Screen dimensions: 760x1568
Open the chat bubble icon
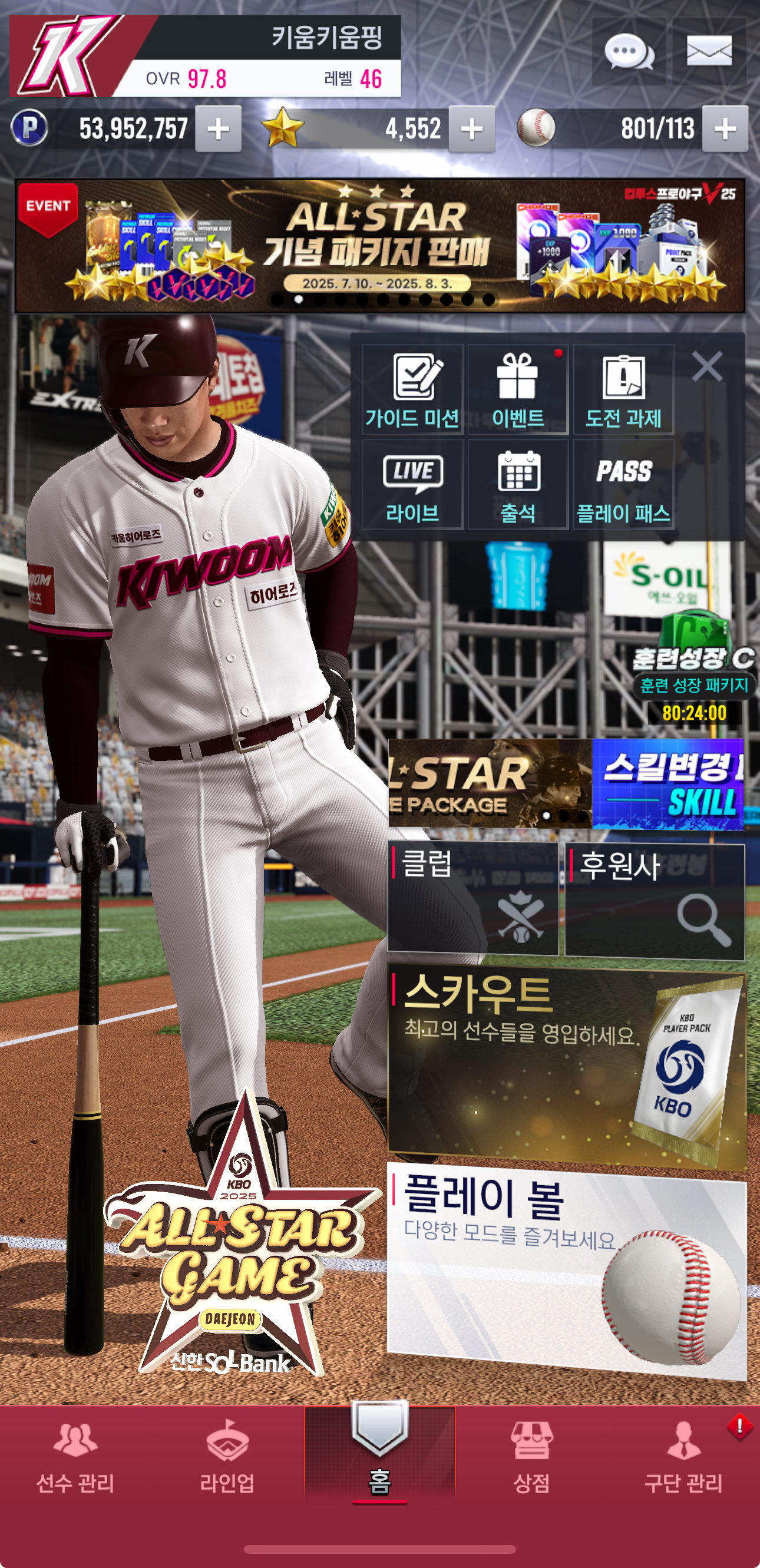[x=629, y=52]
